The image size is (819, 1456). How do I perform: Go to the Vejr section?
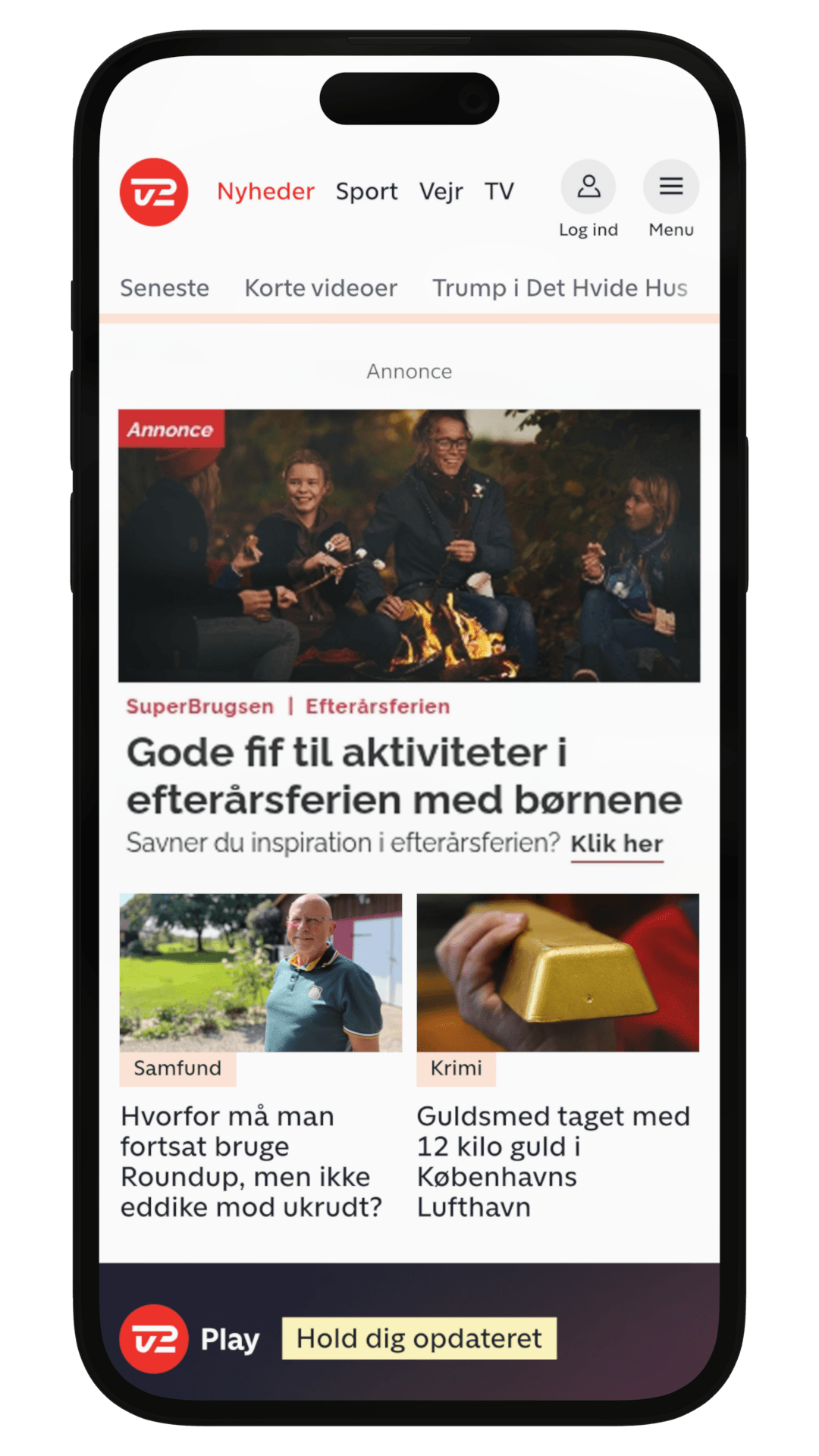[x=441, y=191]
